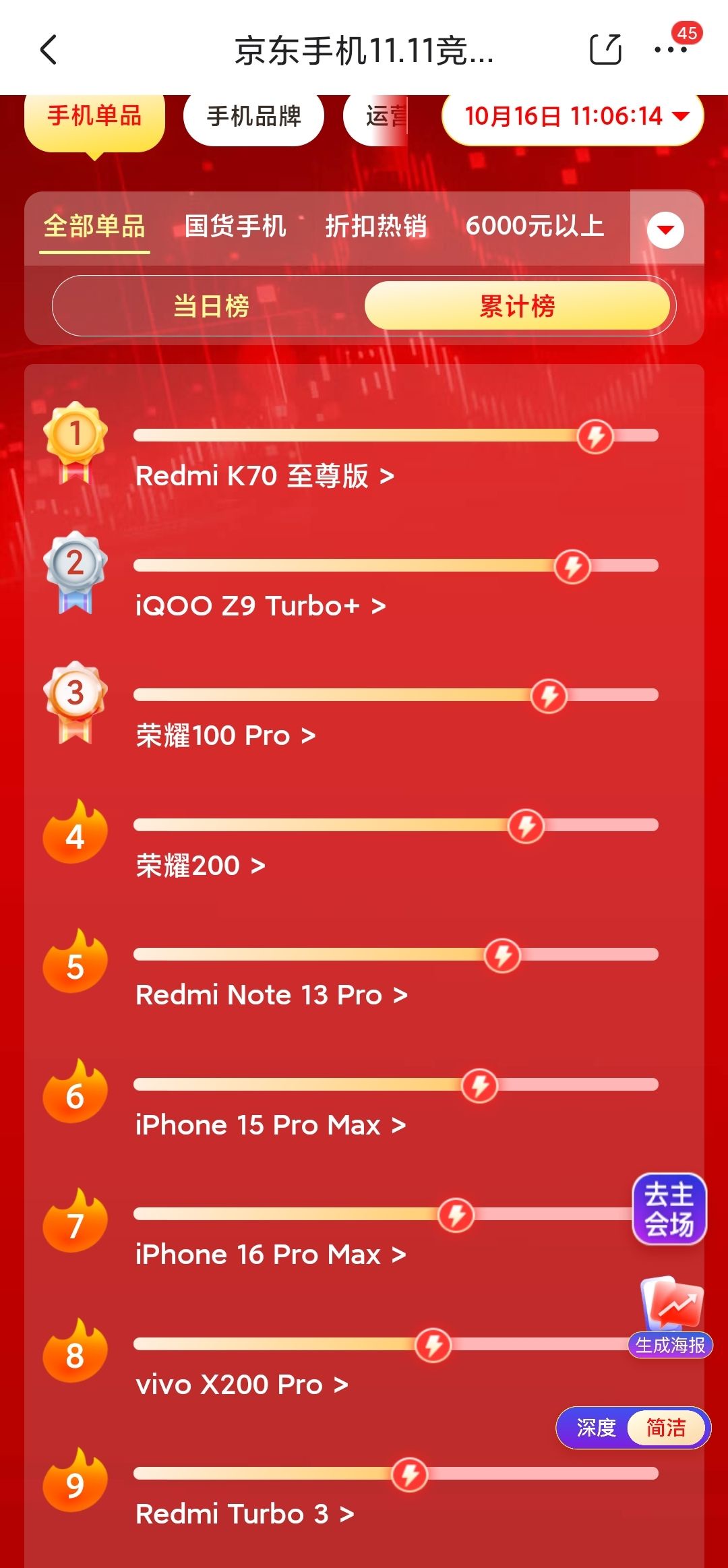Screen dimensions: 728x1568
Task: View 荣耀100 Pro ranking entry
Action: tap(225, 735)
